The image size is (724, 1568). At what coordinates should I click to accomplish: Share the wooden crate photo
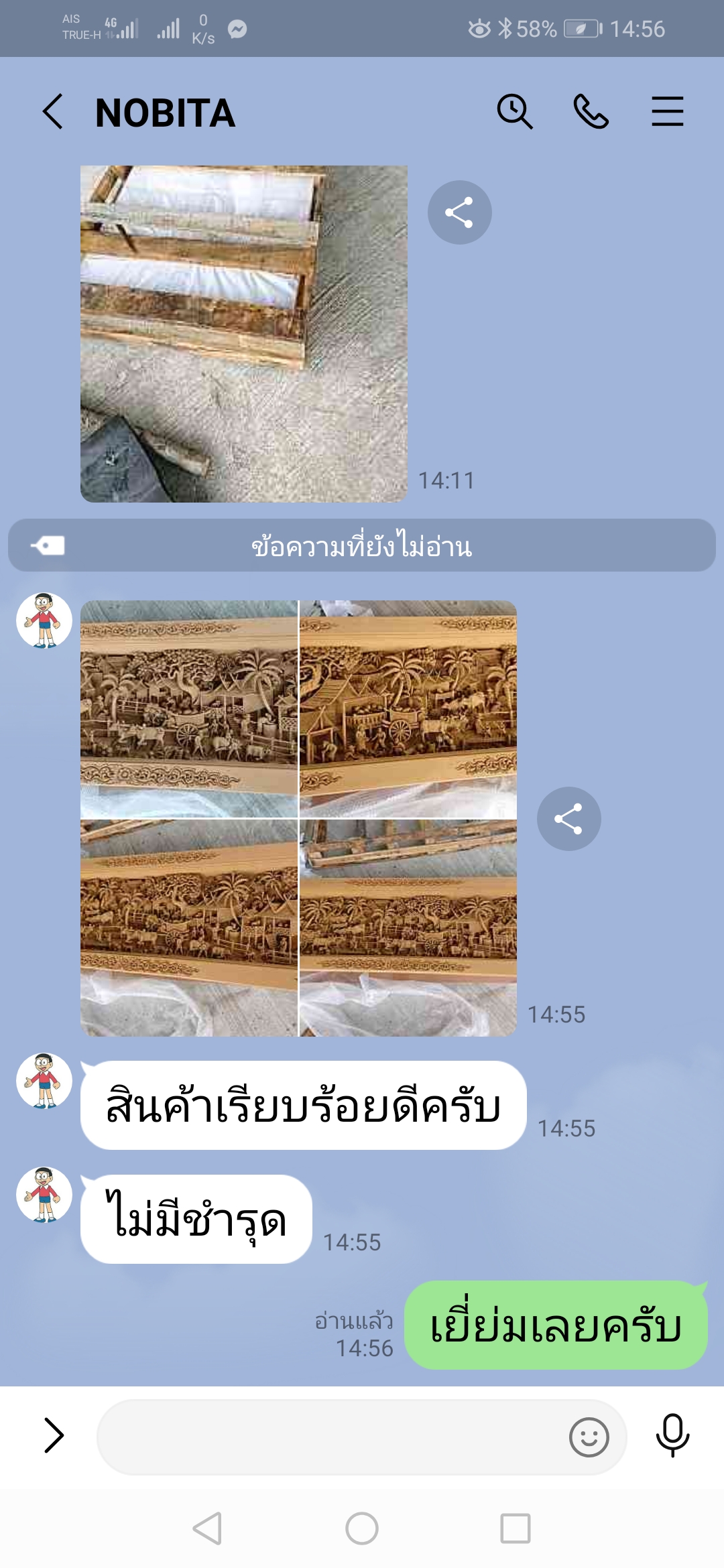point(460,212)
